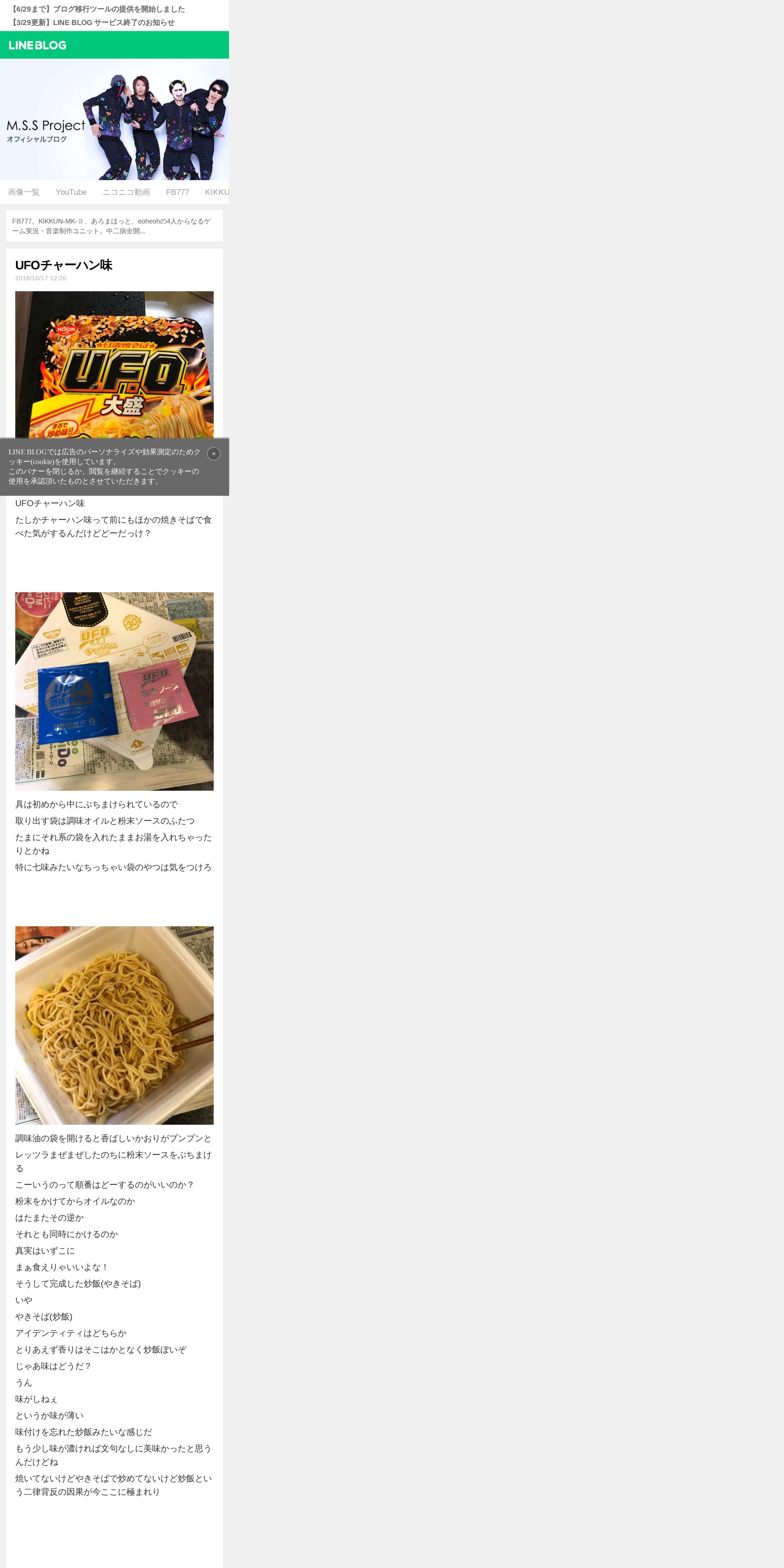Open the 画像一覧 tab
The image size is (784, 1568).
click(x=24, y=192)
